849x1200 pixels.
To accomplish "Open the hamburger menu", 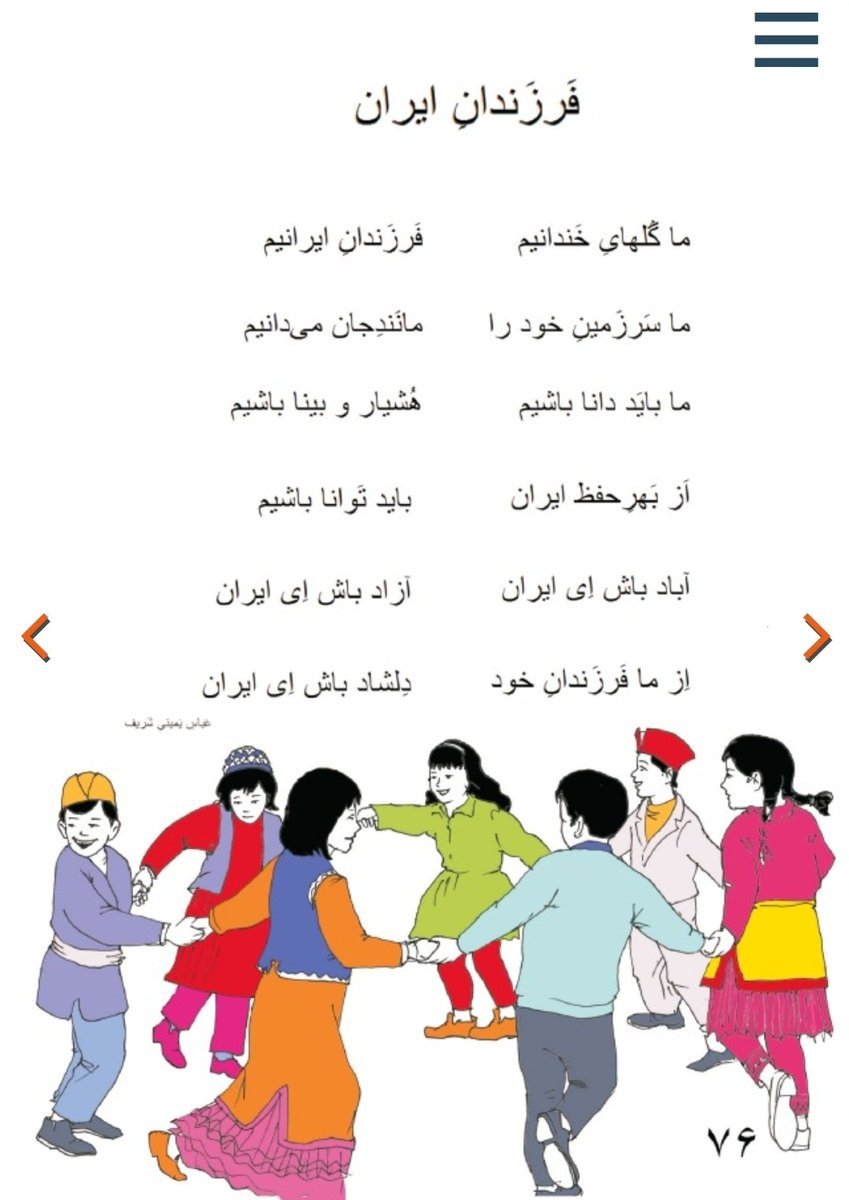I will (x=786, y=40).
